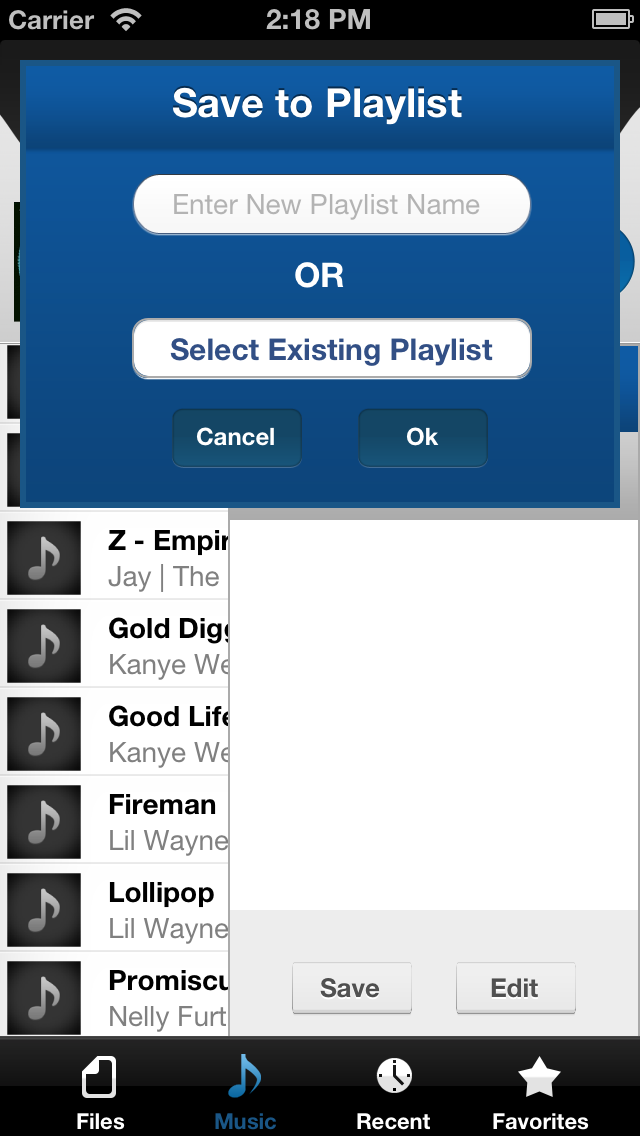Open the Good Life song row
The width and height of the screenshot is (640, 1136).
(115, 734)
